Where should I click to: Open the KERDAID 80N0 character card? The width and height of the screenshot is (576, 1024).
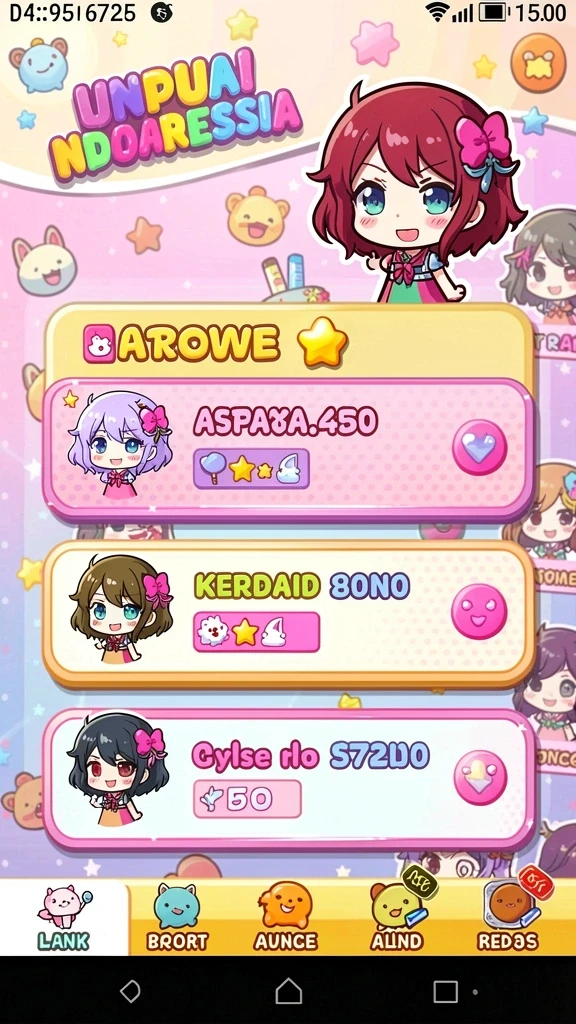(289, 613)
